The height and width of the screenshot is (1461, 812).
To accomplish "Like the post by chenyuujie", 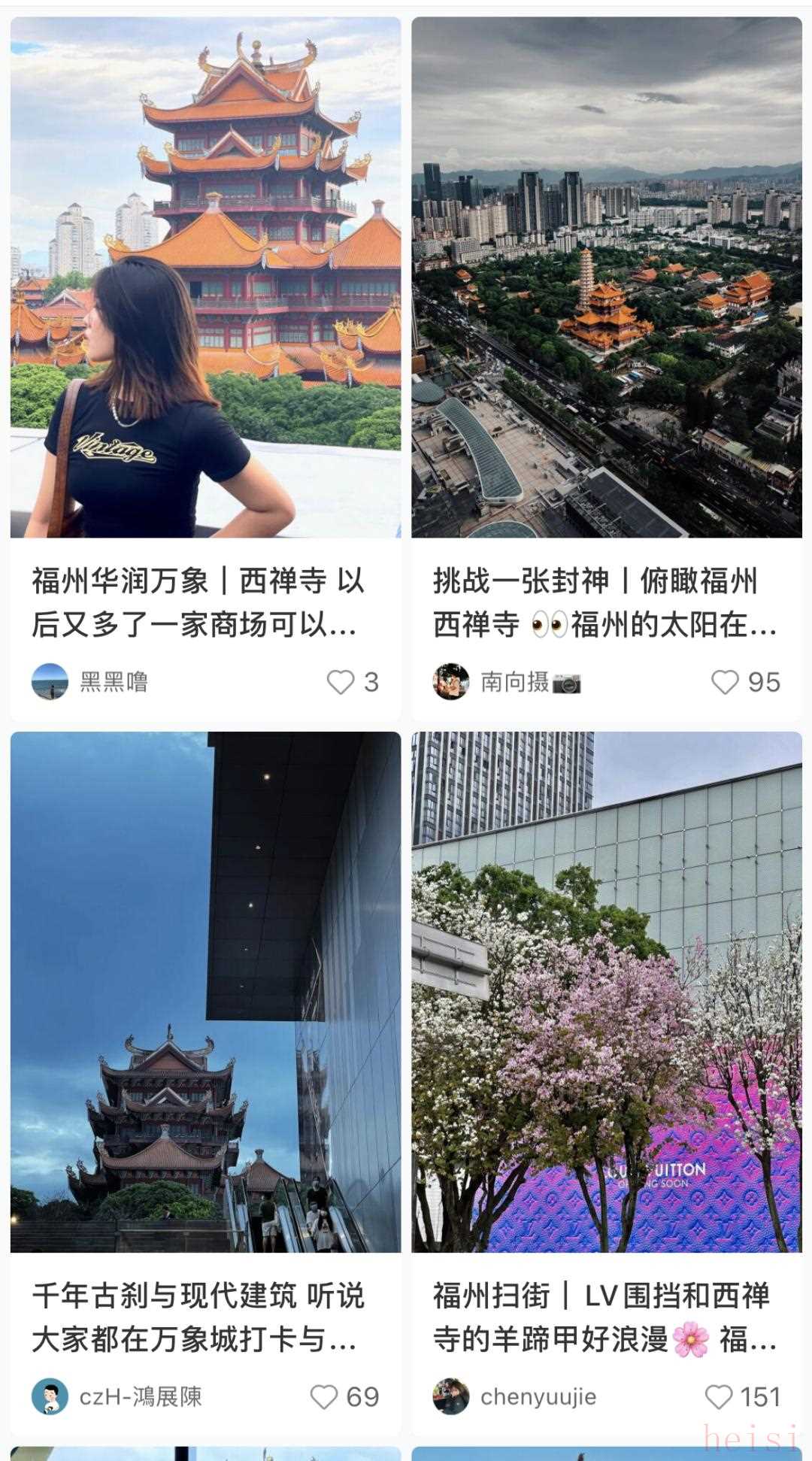I will click(719, 1397).
